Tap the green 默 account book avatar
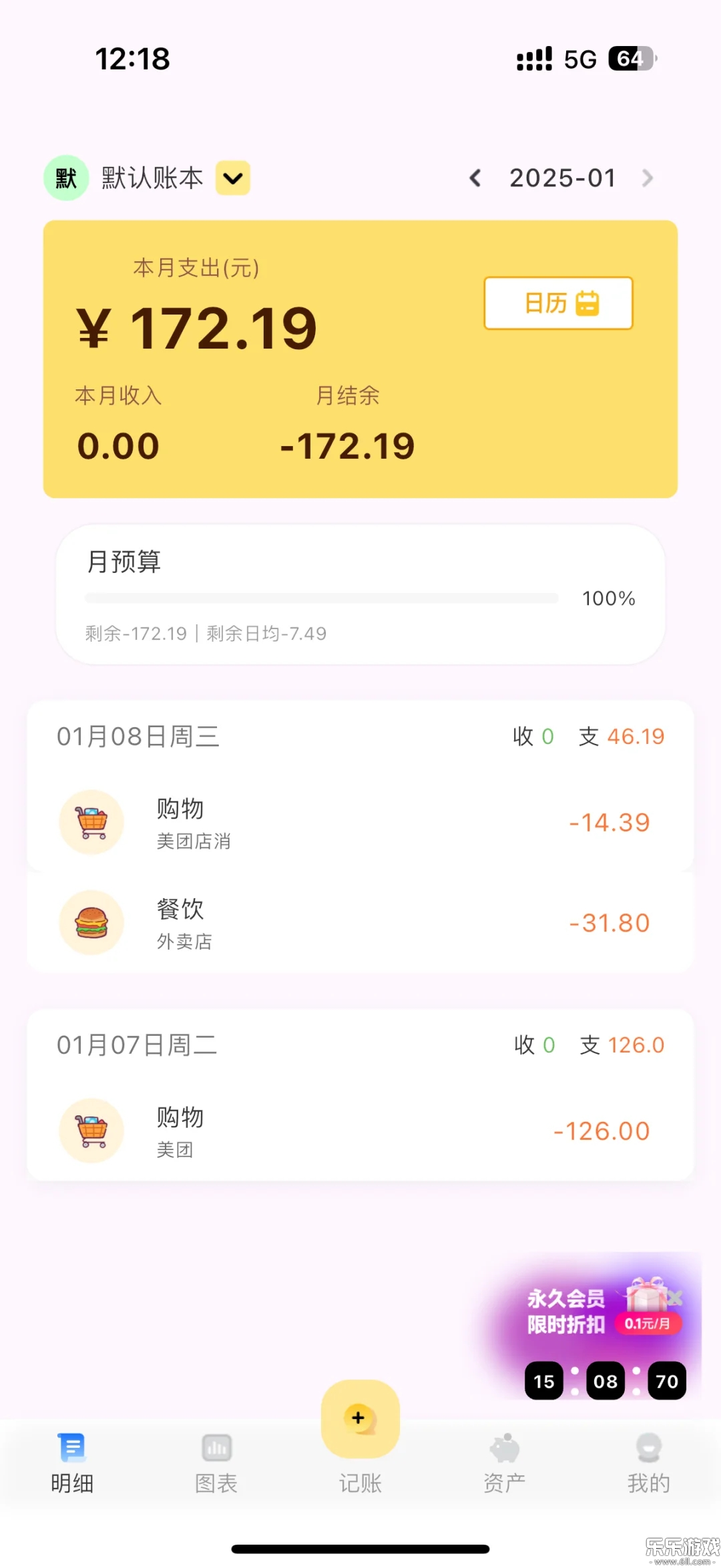 pos(65,178)
